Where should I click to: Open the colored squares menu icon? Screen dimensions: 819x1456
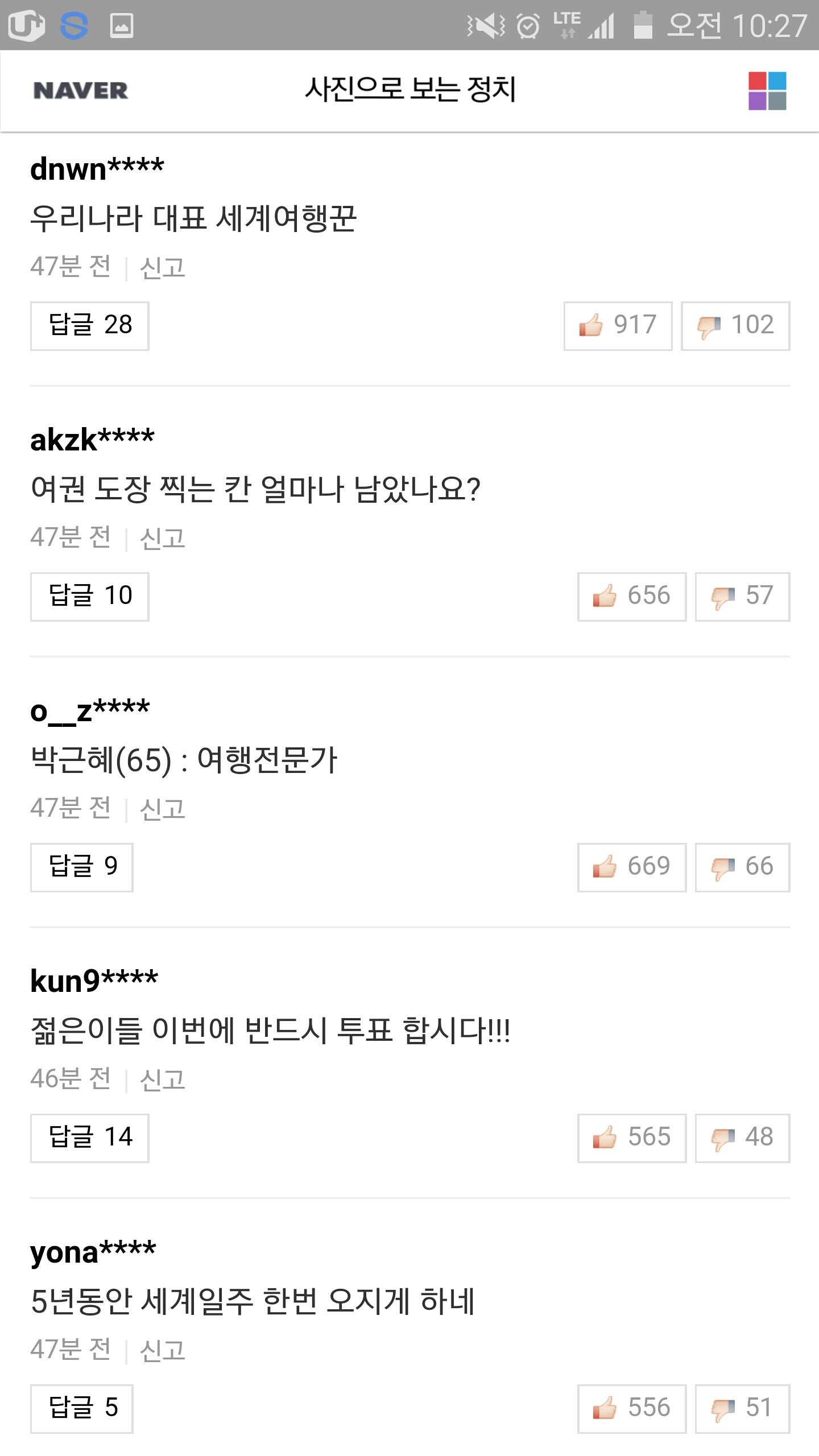[767, 90]
